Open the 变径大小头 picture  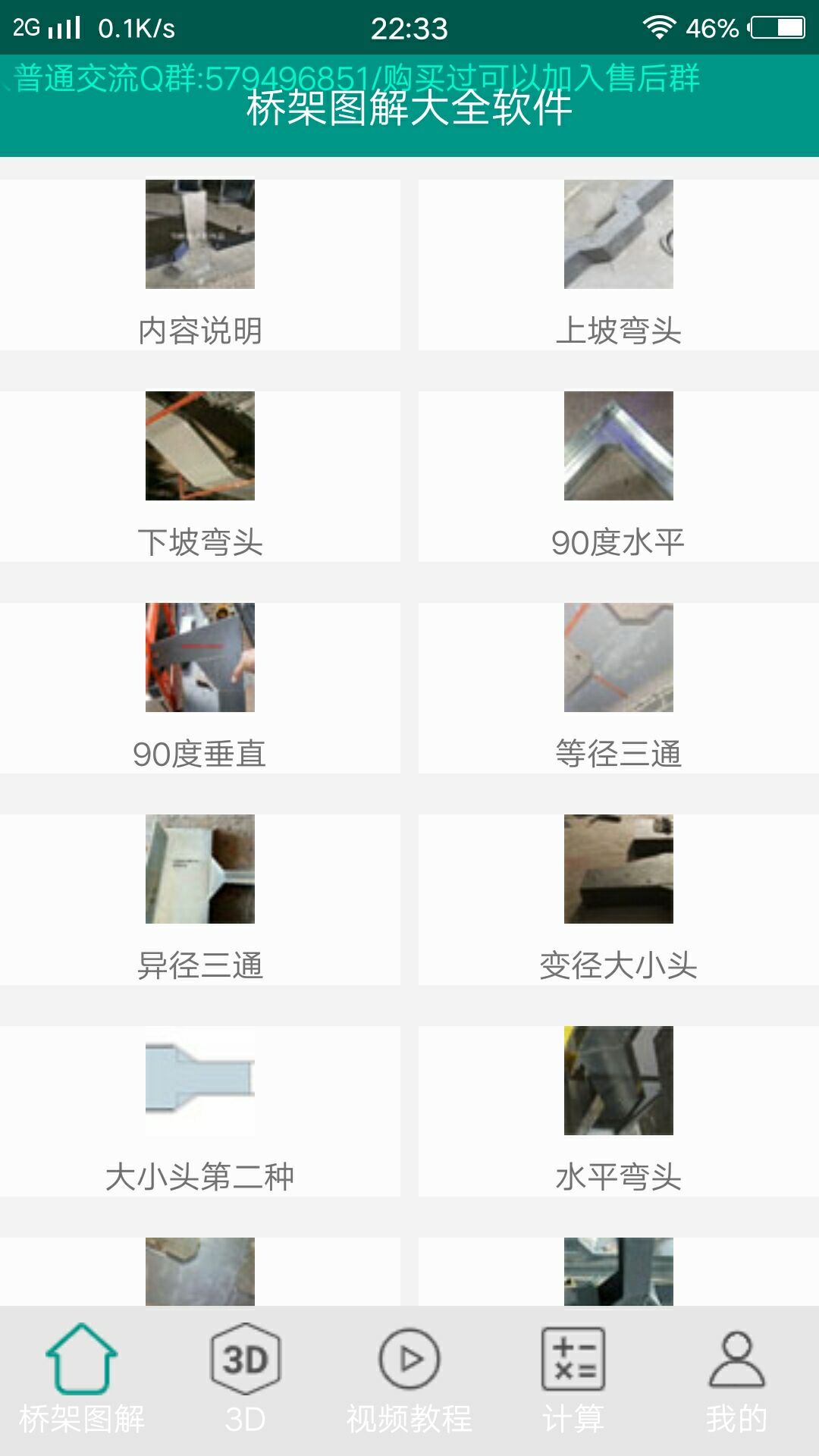point(618,871)
